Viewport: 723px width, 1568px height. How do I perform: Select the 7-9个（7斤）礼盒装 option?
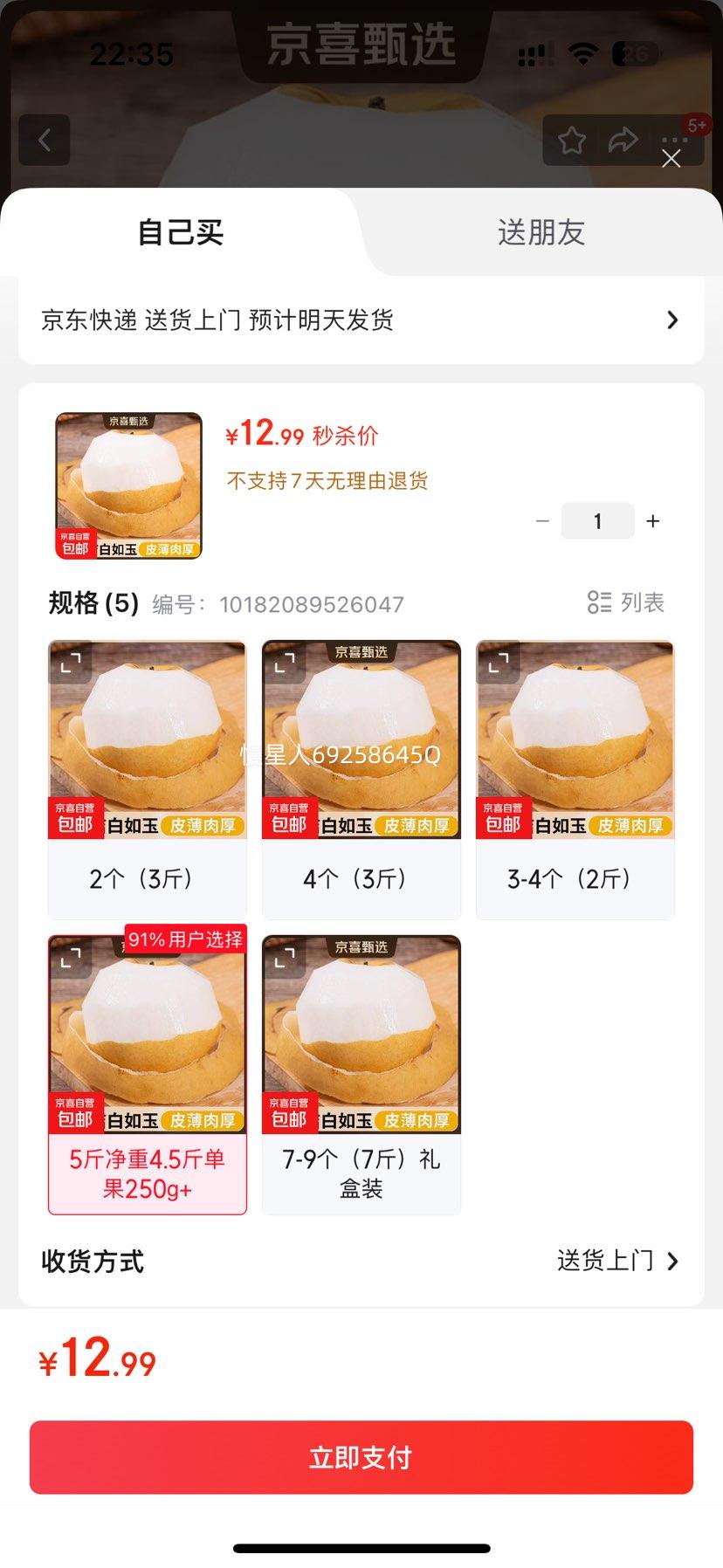click(x=361, y=1173)
